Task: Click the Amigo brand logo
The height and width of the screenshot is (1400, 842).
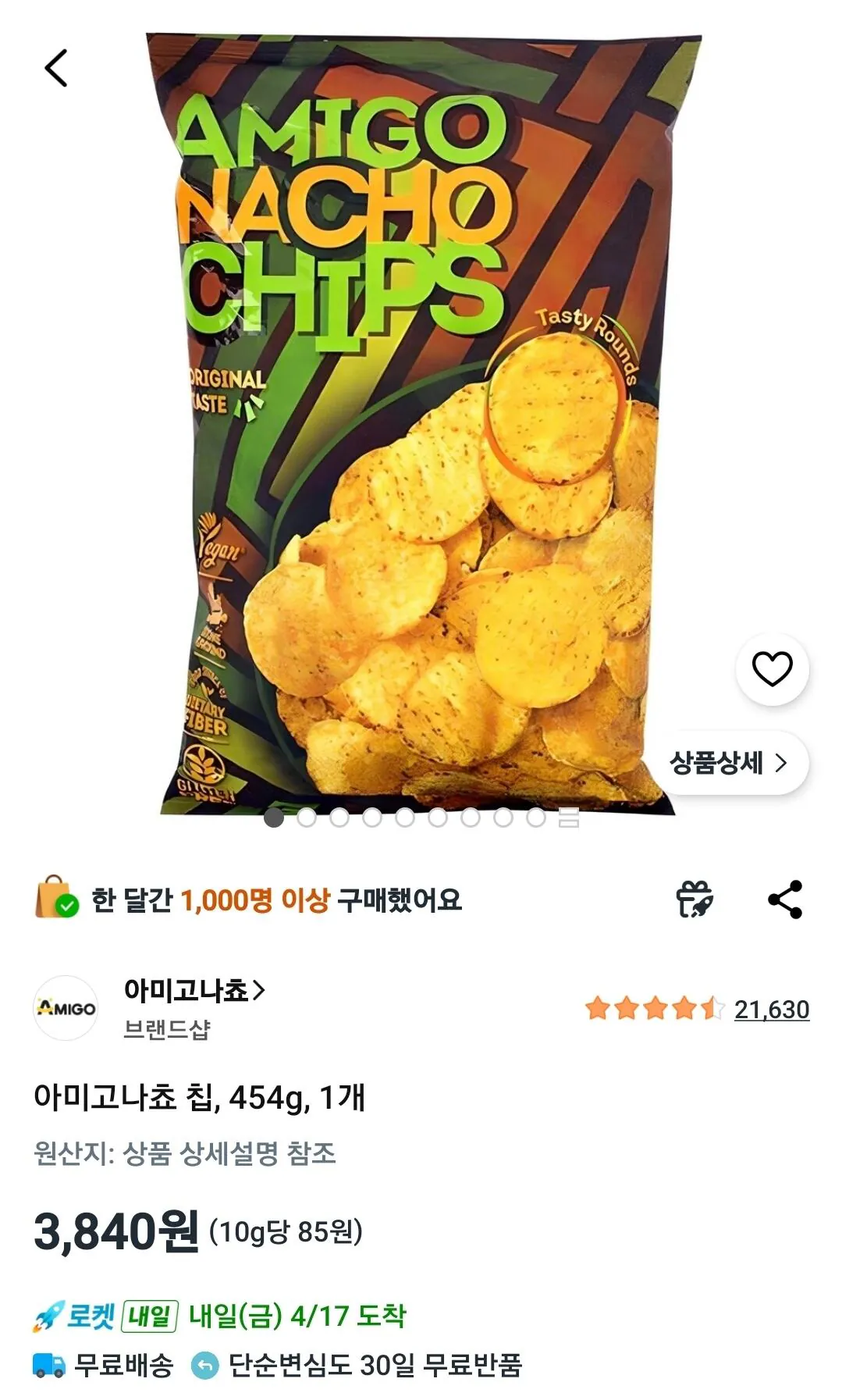Action: pos(66,1007)
